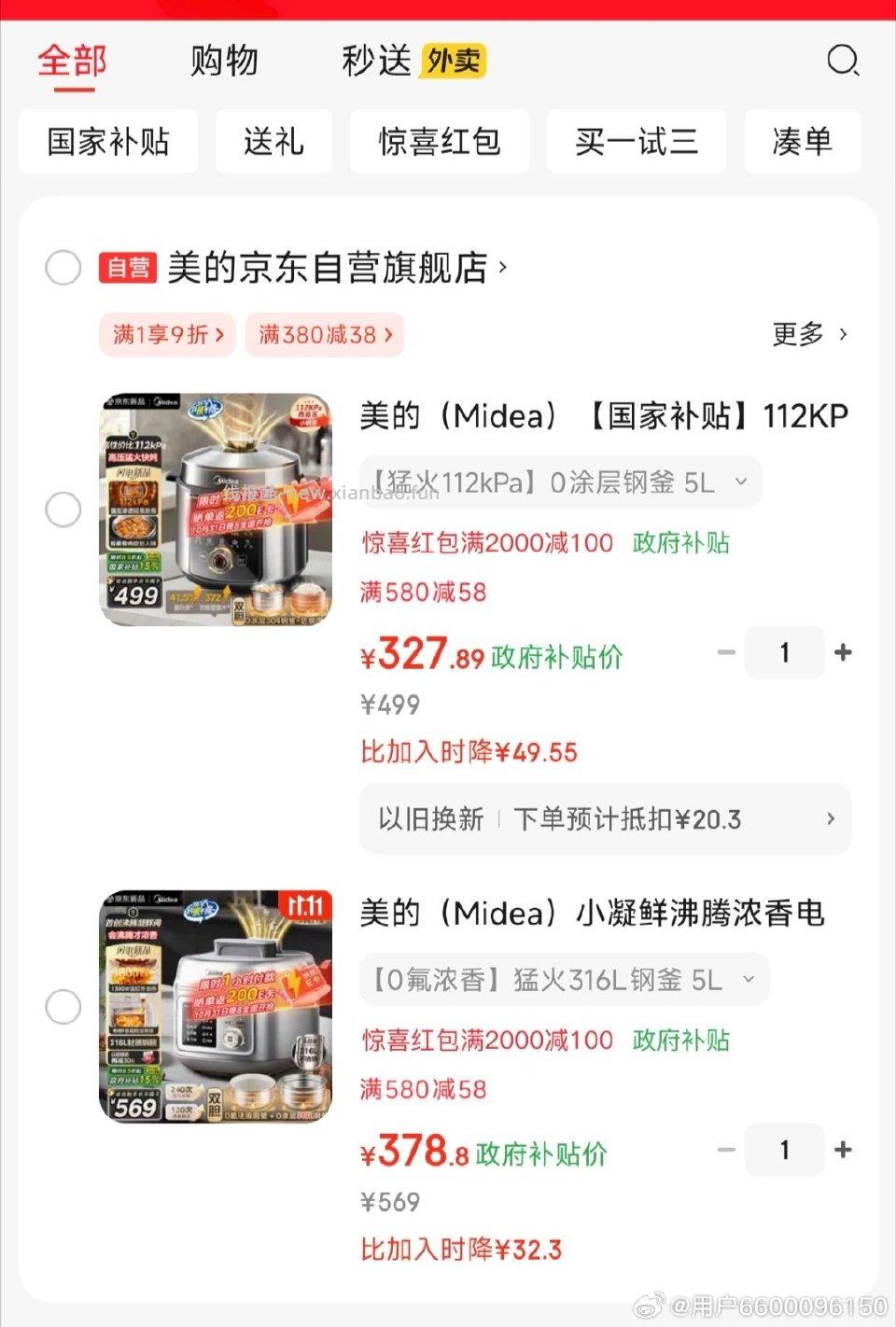This screenshot has height=1327, width=896.
Task: Decrease first pressure cooker quantity with minus icon
Action: click(x=726, y=652)
